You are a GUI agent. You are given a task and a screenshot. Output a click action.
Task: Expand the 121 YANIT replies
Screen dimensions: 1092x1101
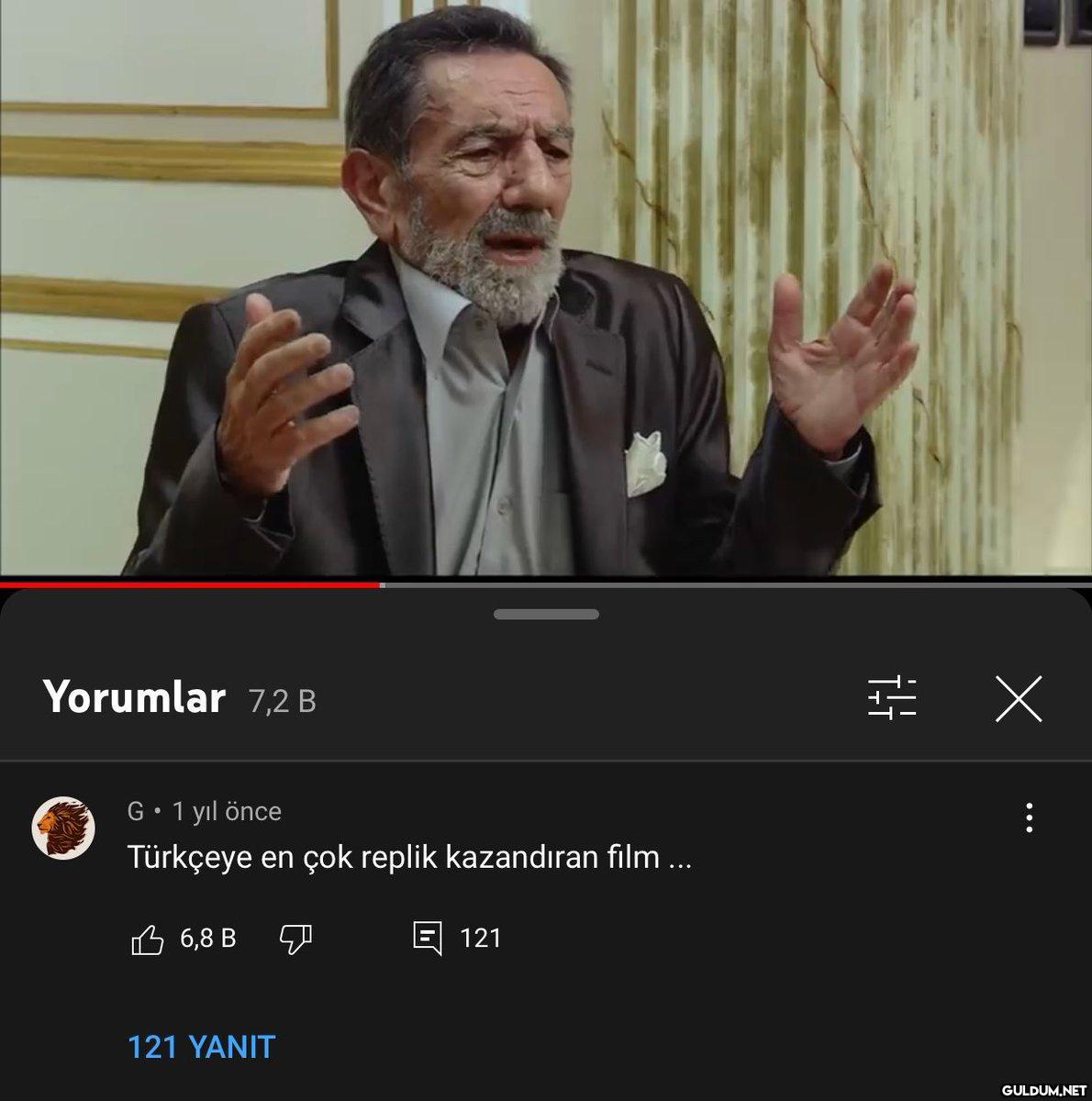[x=201, y=1047]
